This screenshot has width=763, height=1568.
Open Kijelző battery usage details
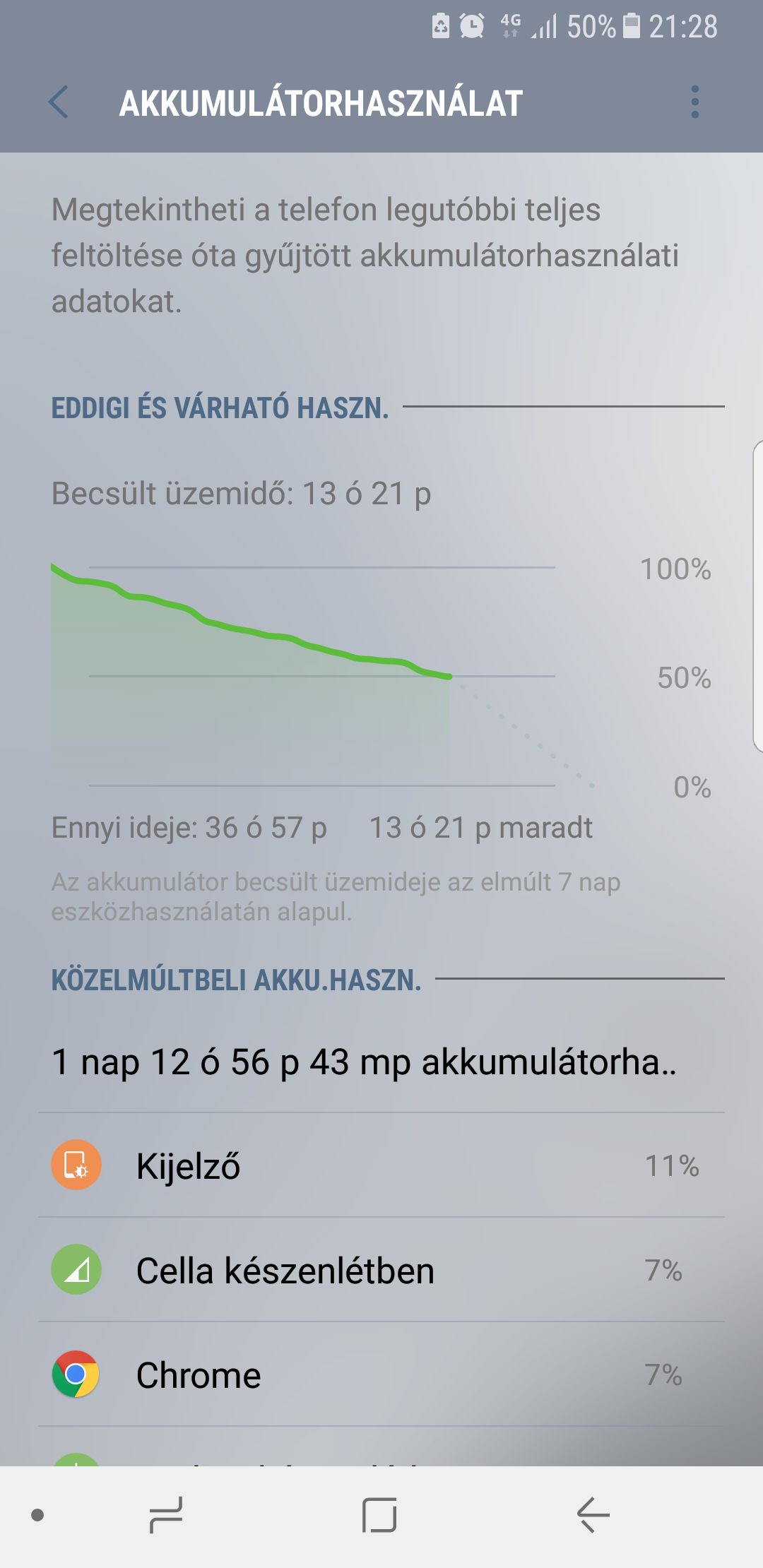coord(381,1165)
